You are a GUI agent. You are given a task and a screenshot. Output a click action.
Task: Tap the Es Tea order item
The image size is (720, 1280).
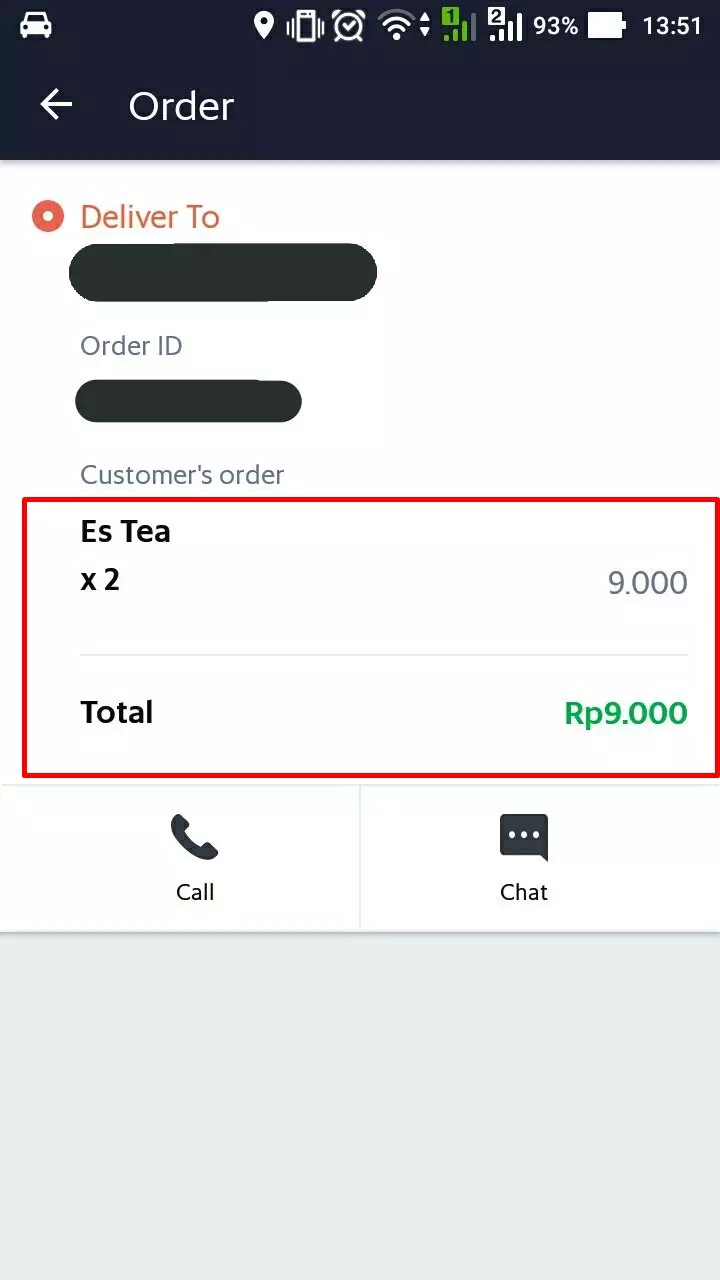pos(125,531)
